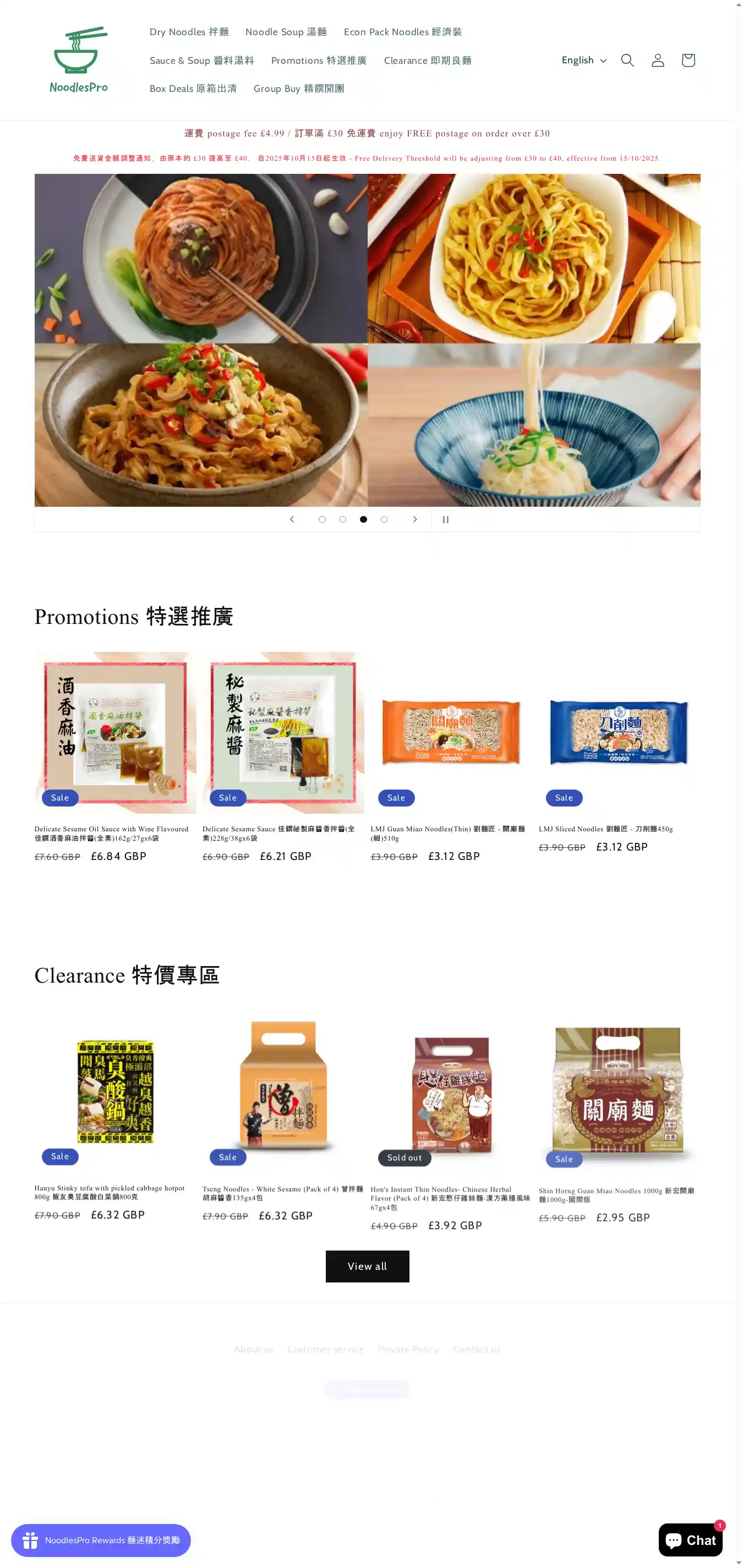Open Box Deals page
This screenshot has height=1568, width=743.
[x=193, y=89]
